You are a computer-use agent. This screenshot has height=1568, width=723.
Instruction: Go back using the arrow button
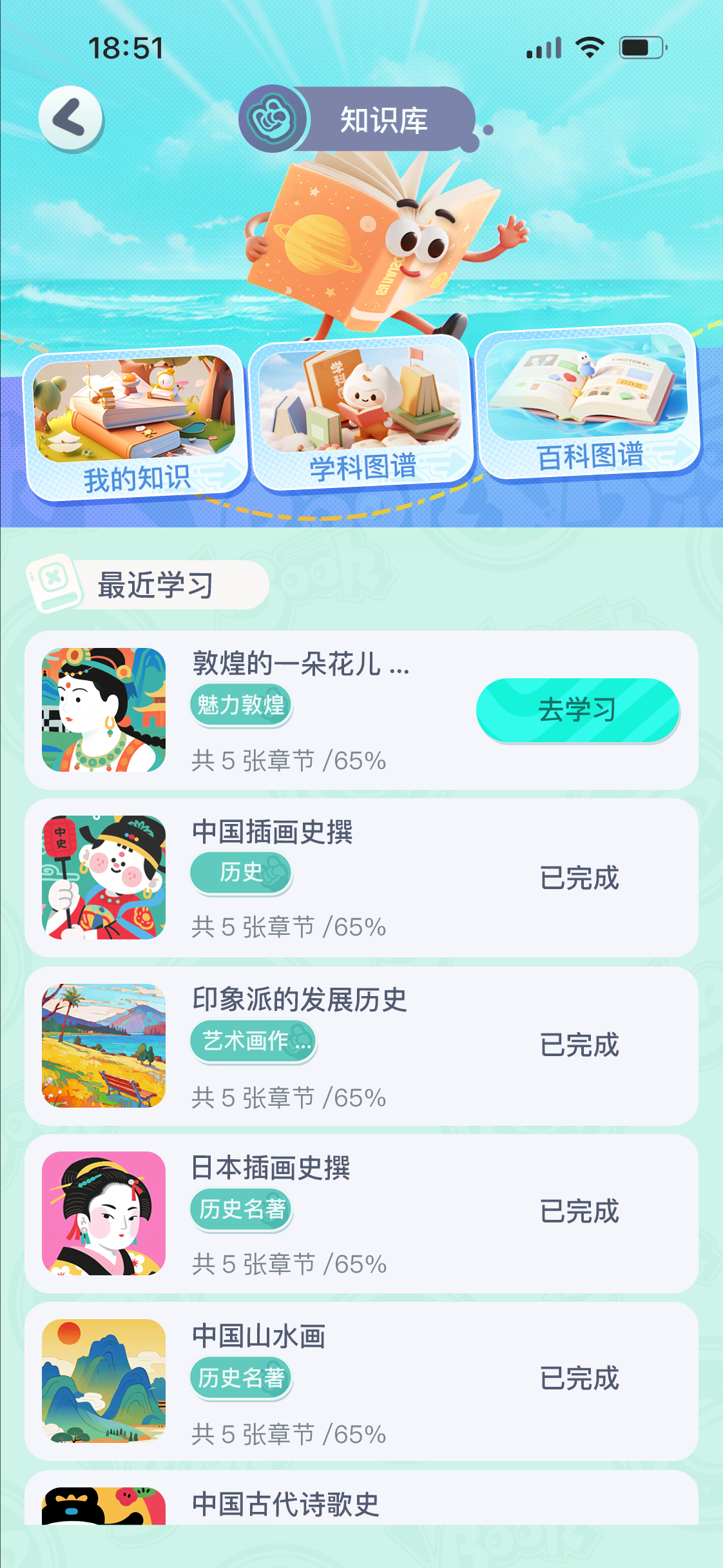pos(71,119)
